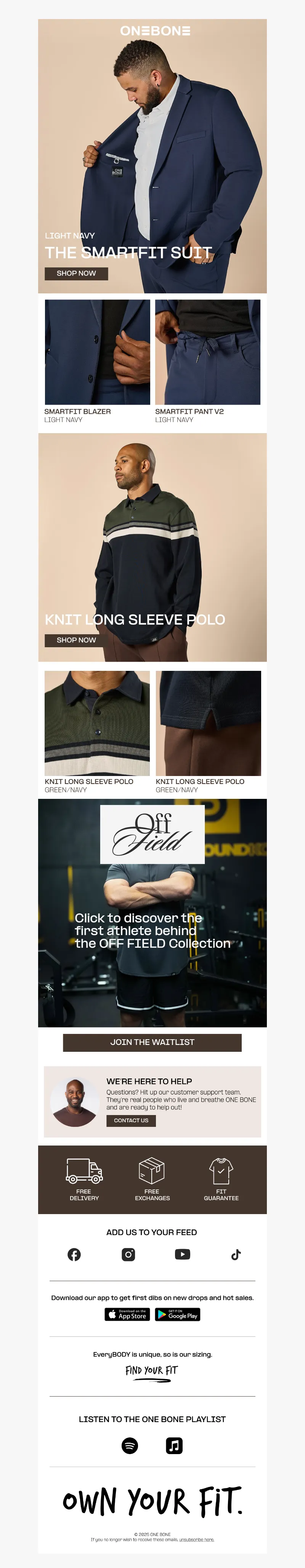305x1568 pixels.
Task: Open the Instagram icon
Action: [128, 1254]
